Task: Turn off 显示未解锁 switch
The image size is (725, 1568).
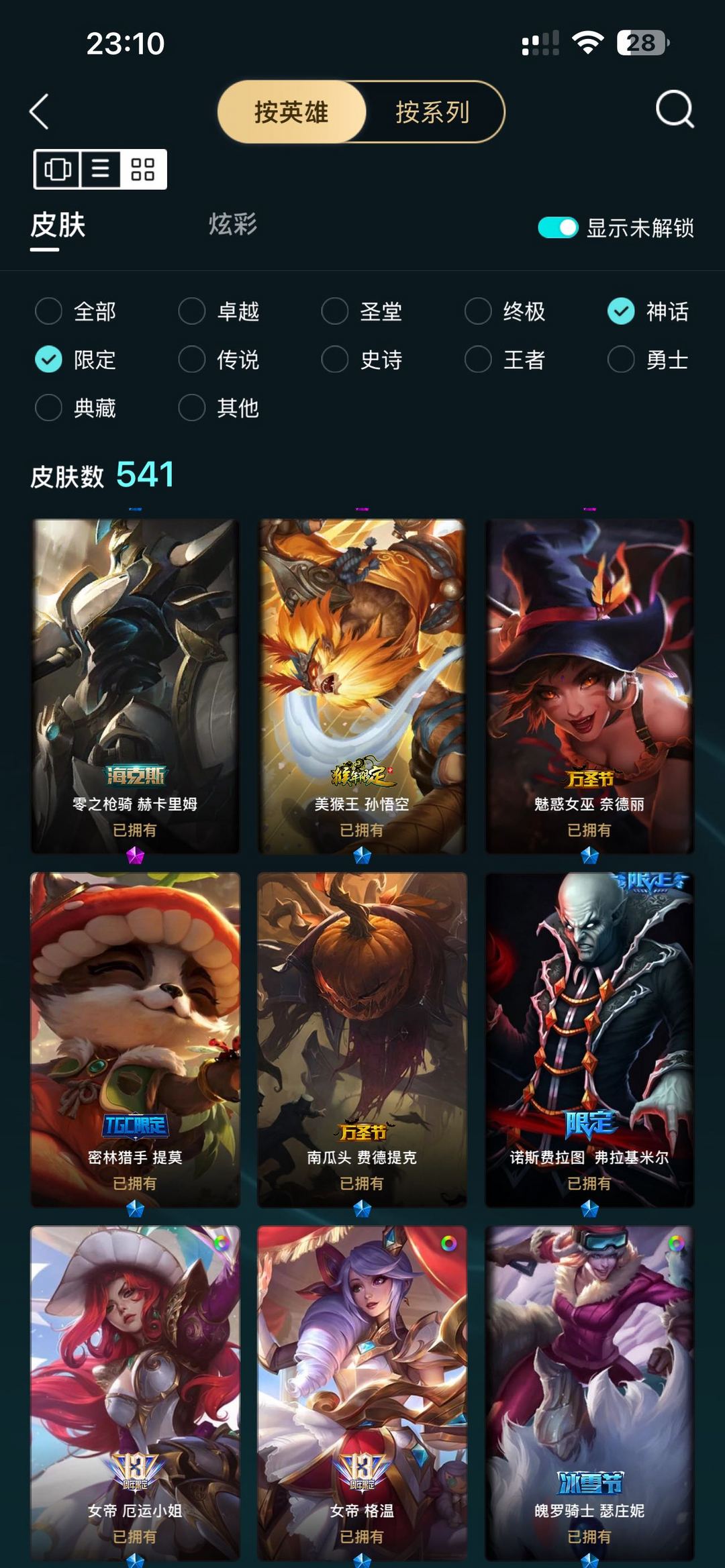Action: pyautogui.click(x=558, y=227)
